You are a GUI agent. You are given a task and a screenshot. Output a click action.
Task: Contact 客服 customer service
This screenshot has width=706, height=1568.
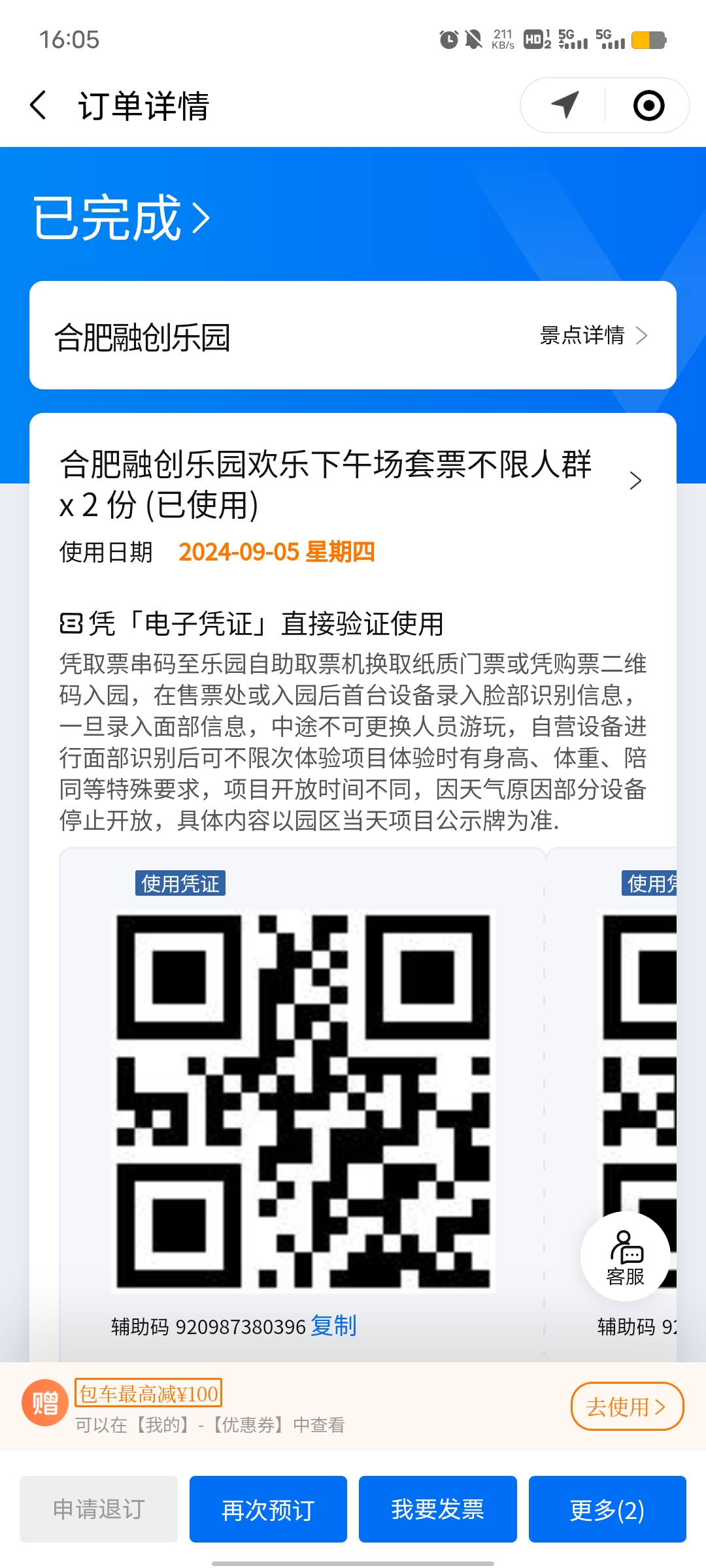[626, 1256]
